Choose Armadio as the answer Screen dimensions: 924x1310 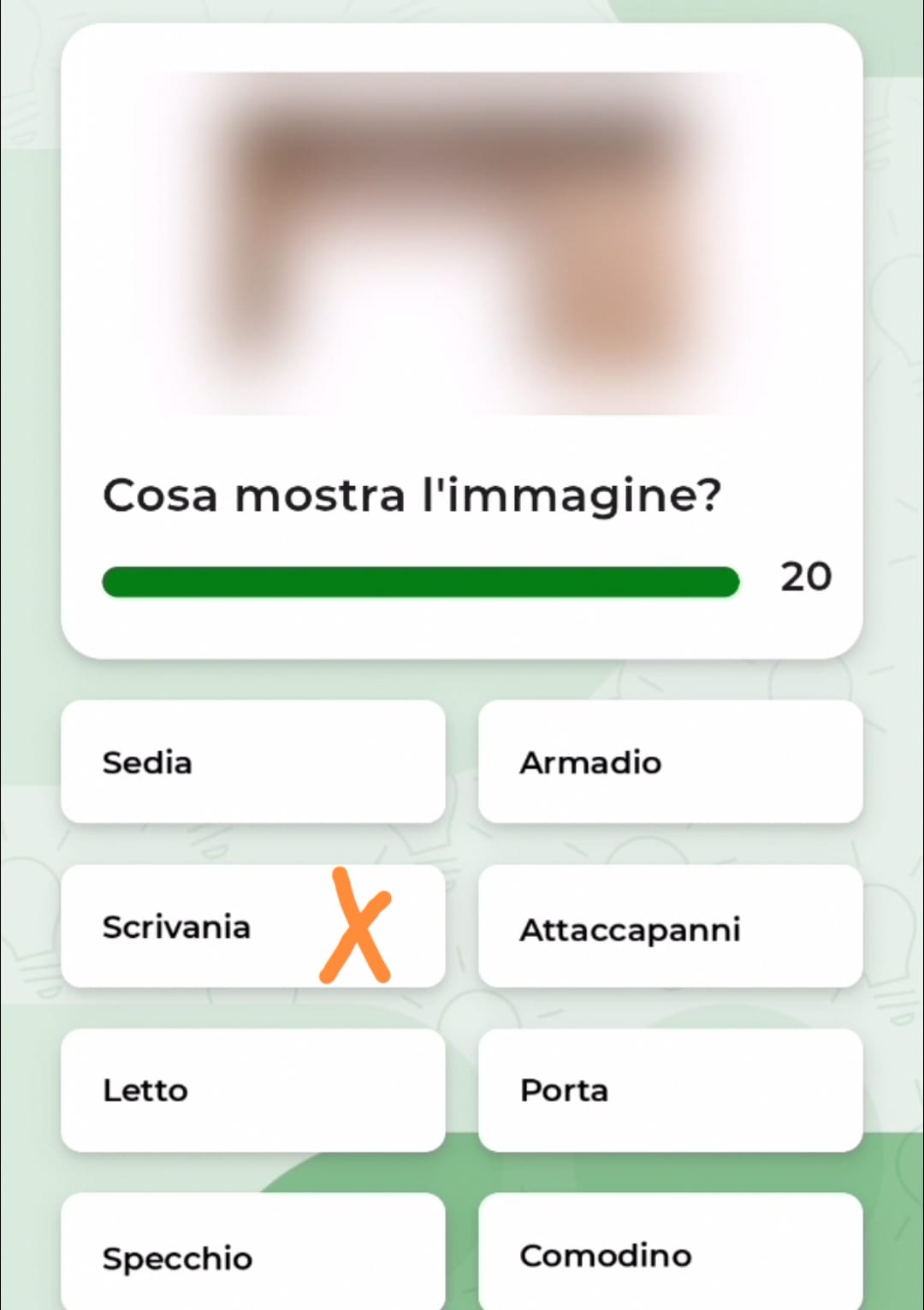tap(670, 762)
